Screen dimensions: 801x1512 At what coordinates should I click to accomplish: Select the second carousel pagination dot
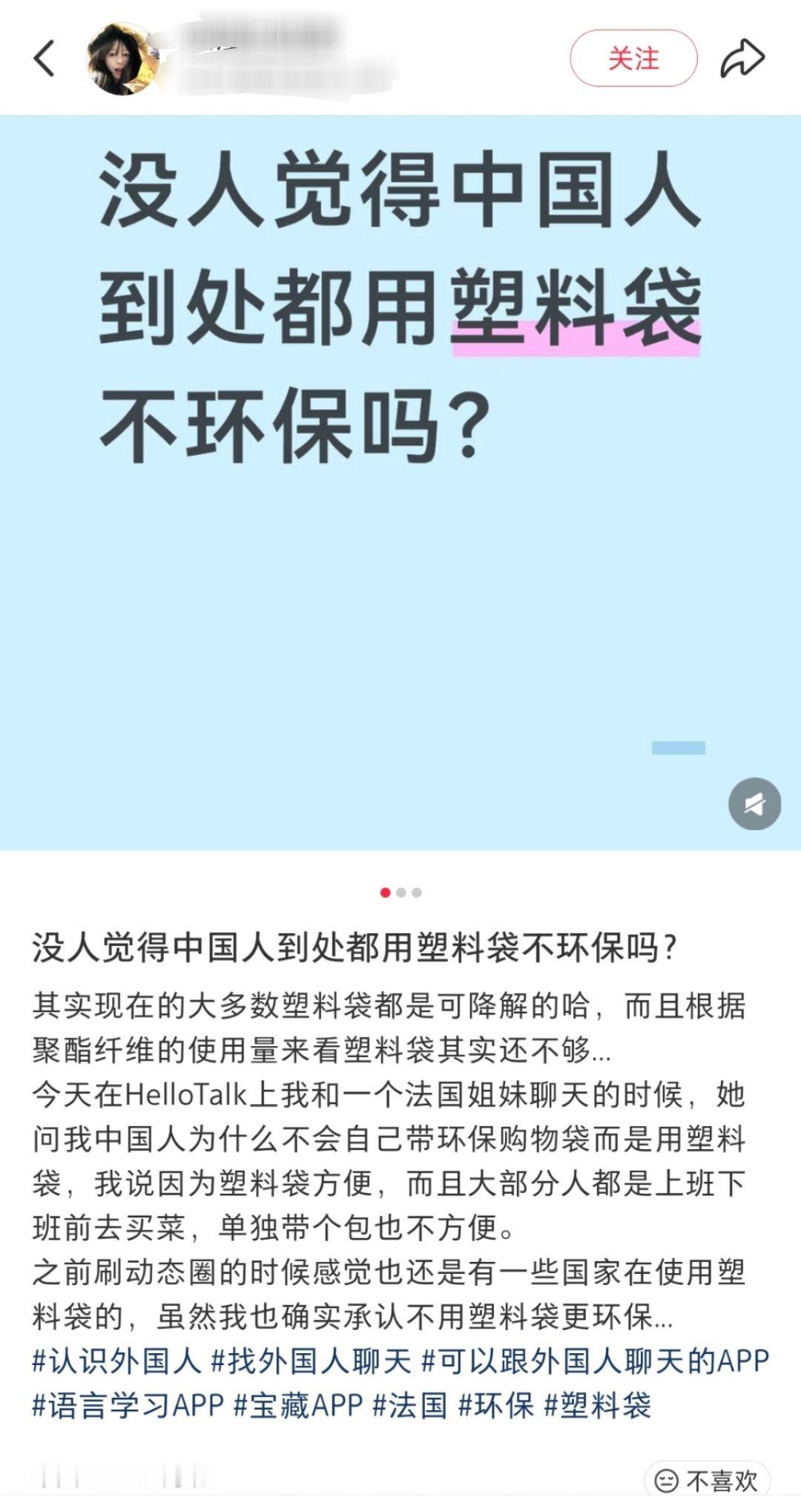[x=400, y=894]
